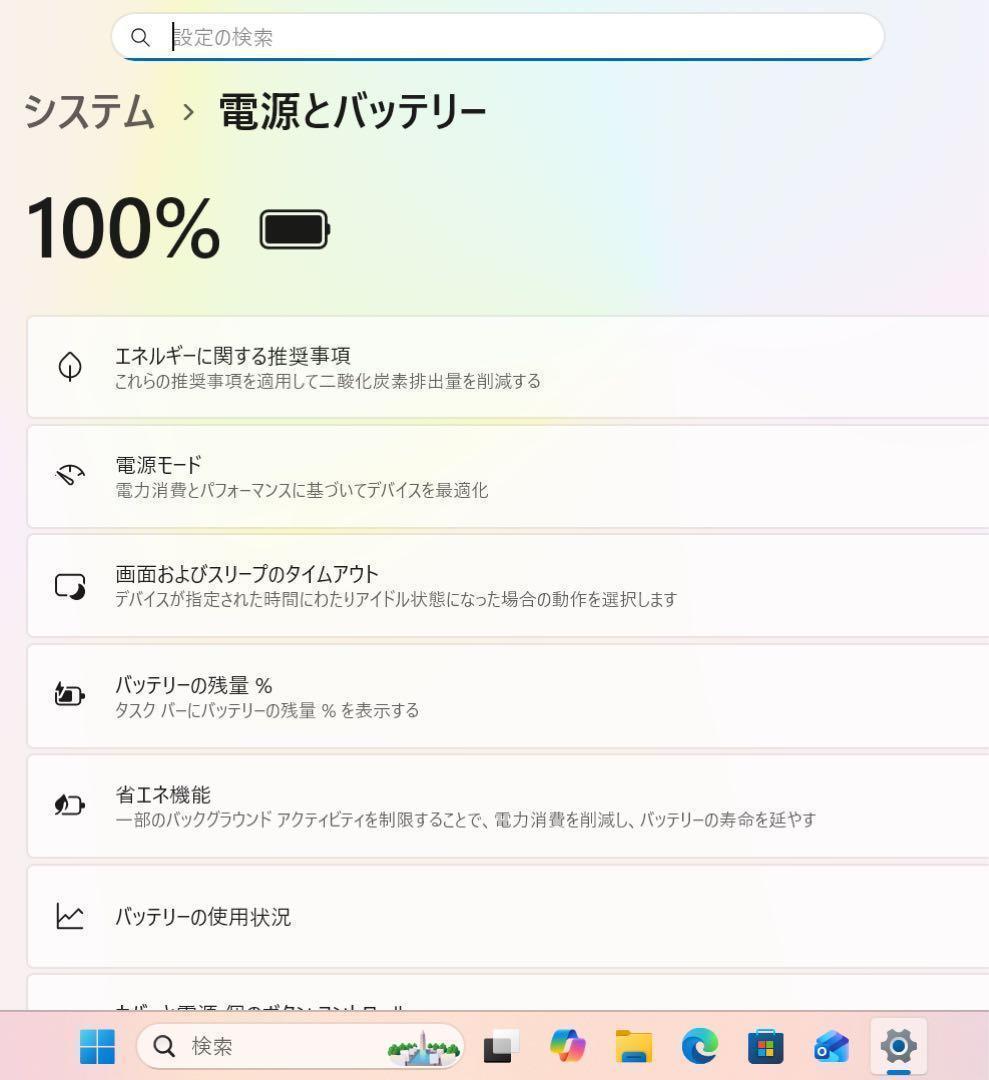
Task: Click the battery icon beside バッテリーの残量 %
Action: point(69,694)
